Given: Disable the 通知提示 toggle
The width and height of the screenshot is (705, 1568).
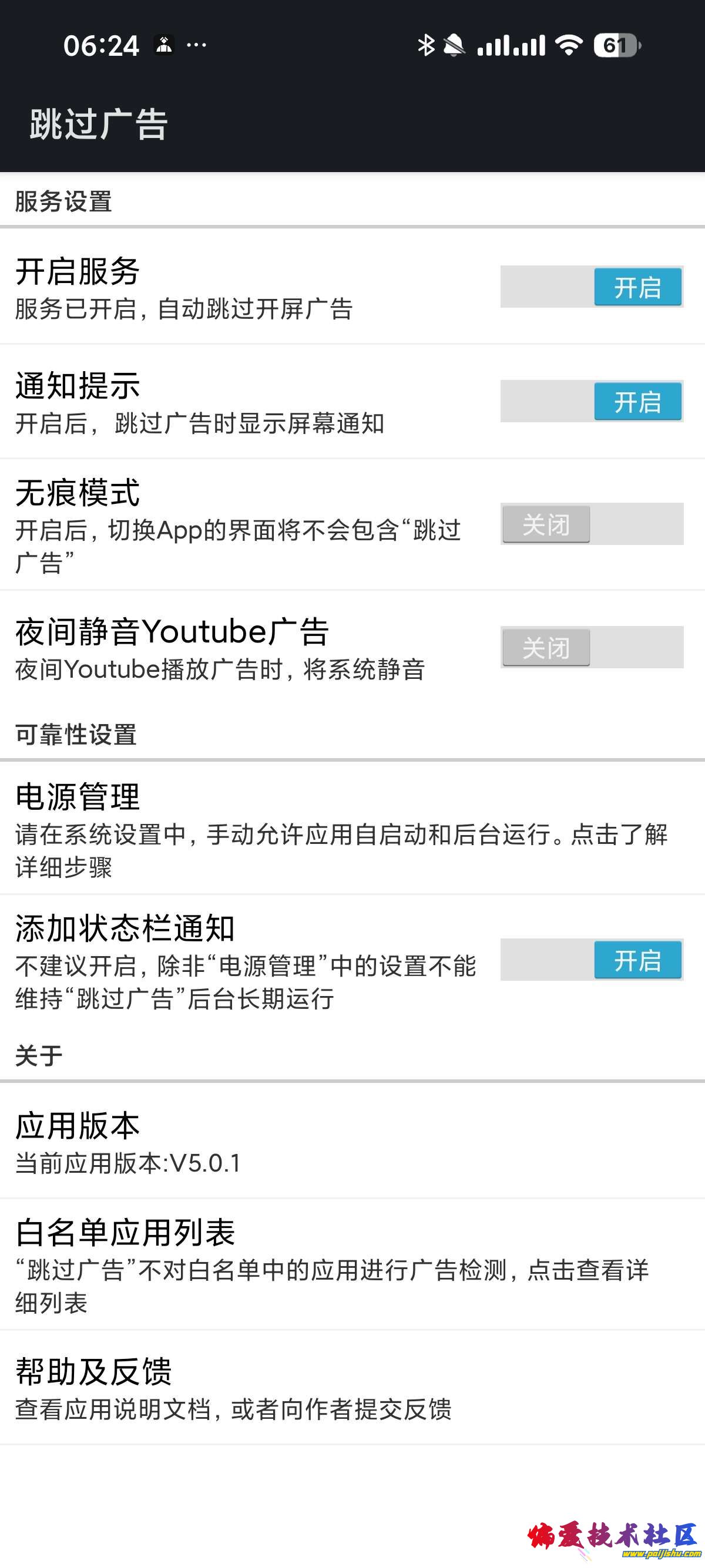Looking at the screenshot, I should 591,401.
